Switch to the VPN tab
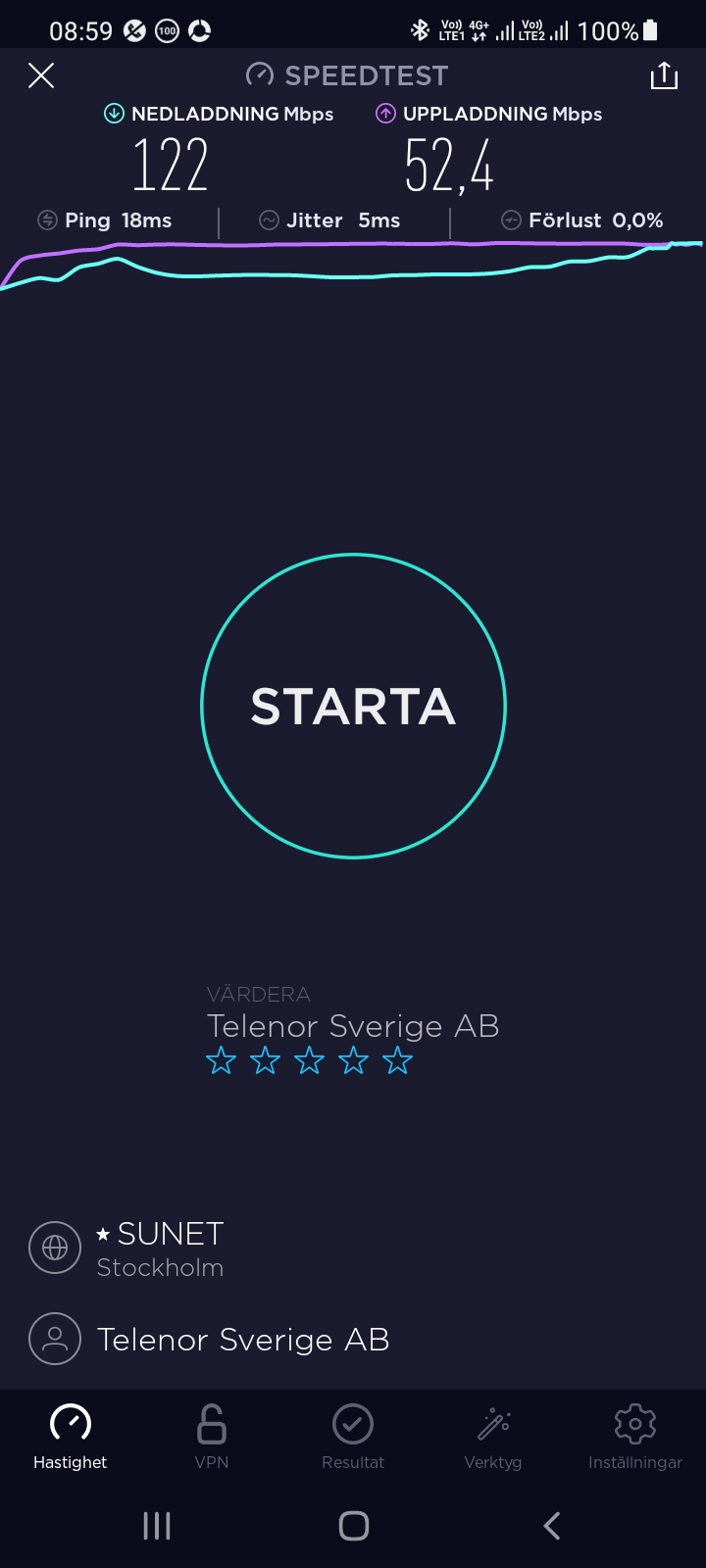The image size is (706, 1568). coord(212,1437)
